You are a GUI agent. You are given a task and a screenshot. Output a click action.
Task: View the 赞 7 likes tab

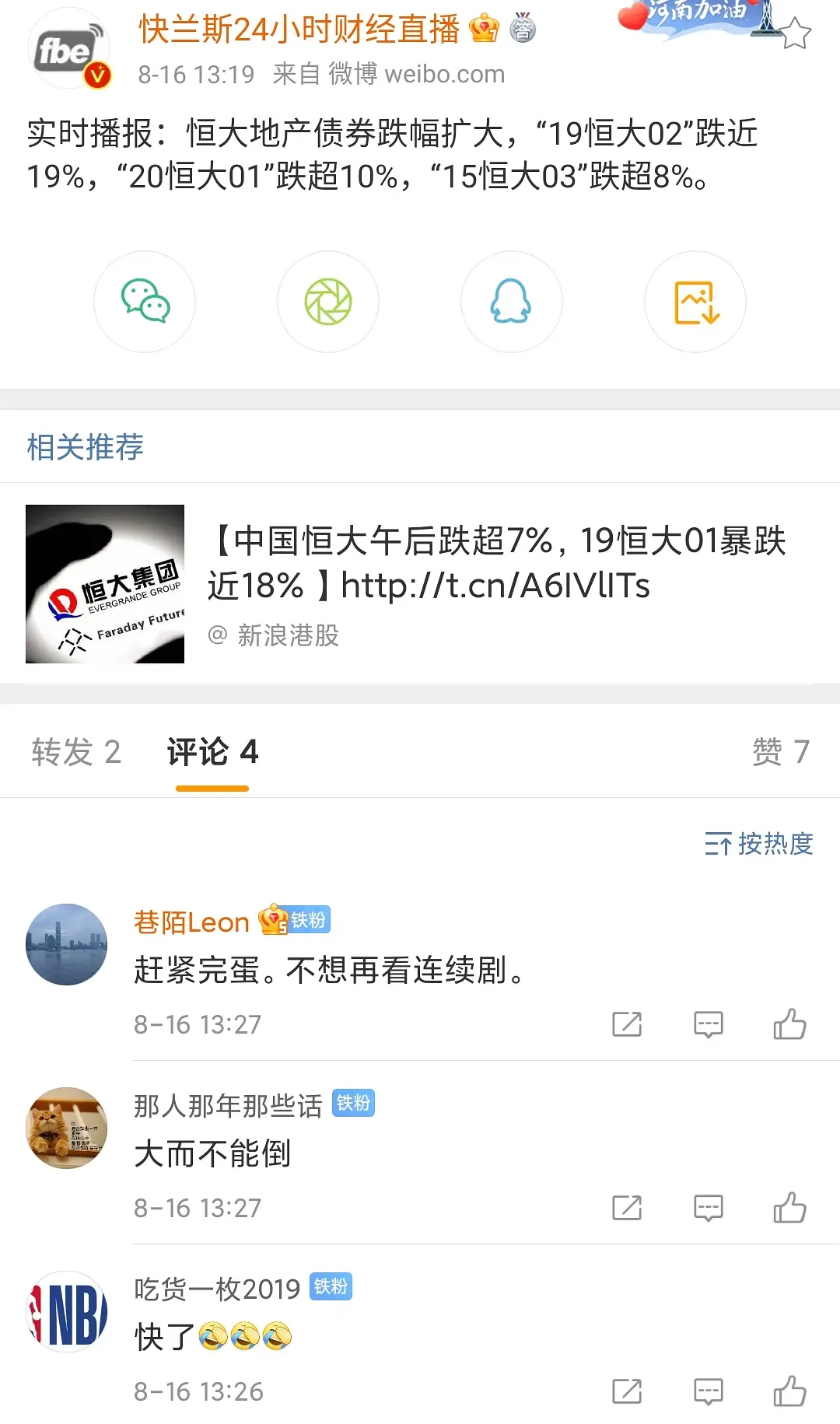781,752
